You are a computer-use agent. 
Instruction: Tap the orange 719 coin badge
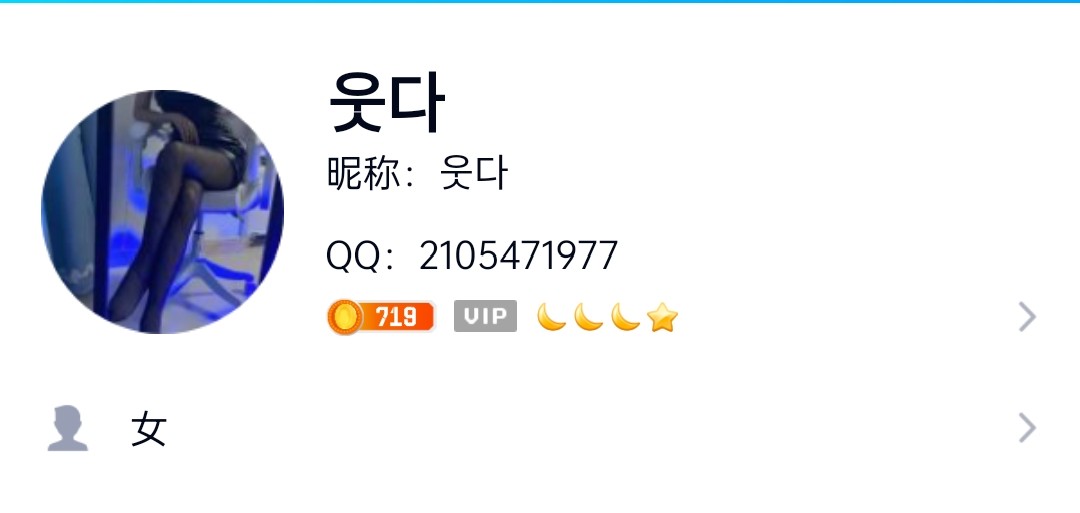381,317
